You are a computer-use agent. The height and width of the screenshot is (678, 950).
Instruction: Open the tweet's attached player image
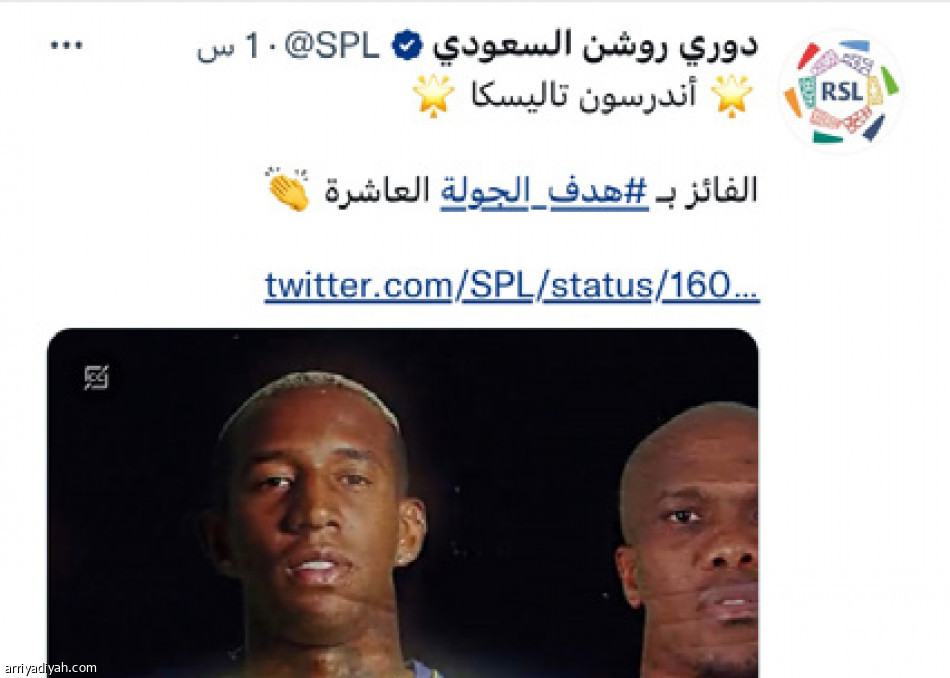tap(402, 503)
